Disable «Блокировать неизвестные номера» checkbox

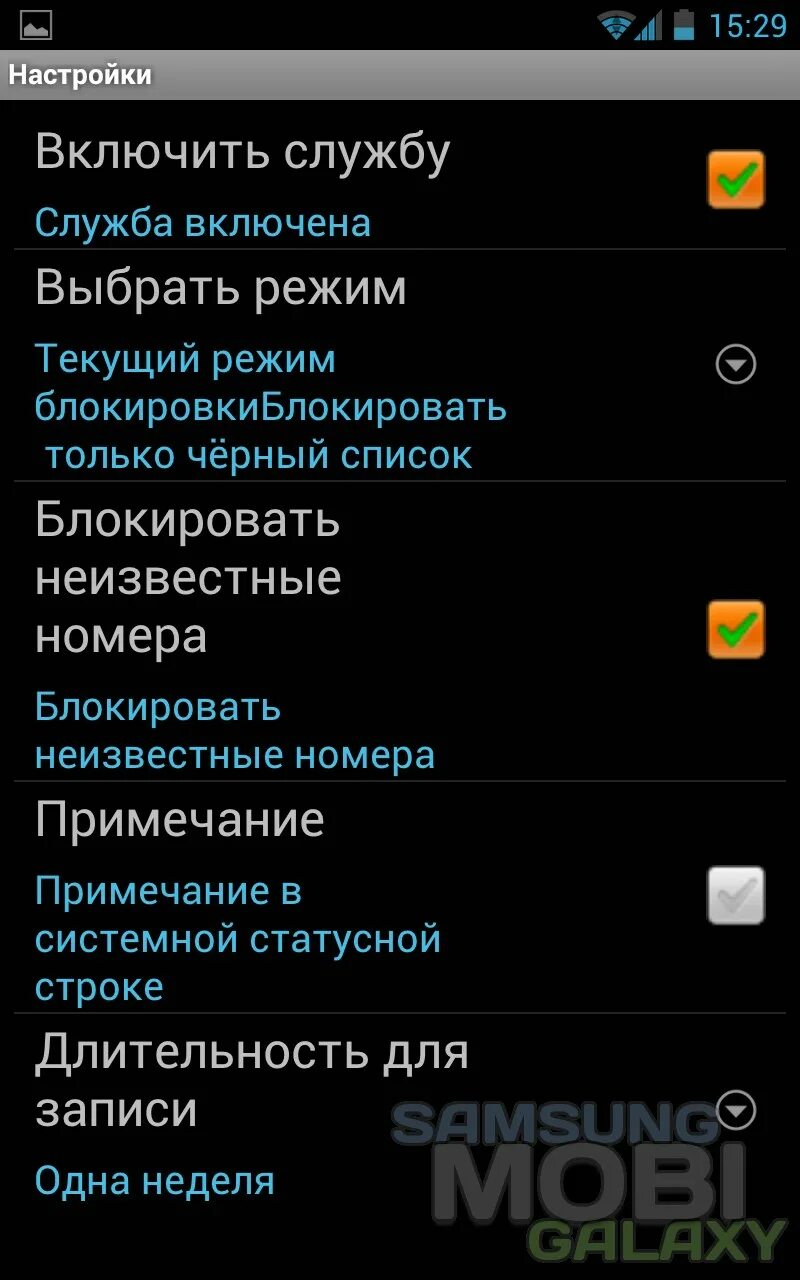click(x=736, y=630)
